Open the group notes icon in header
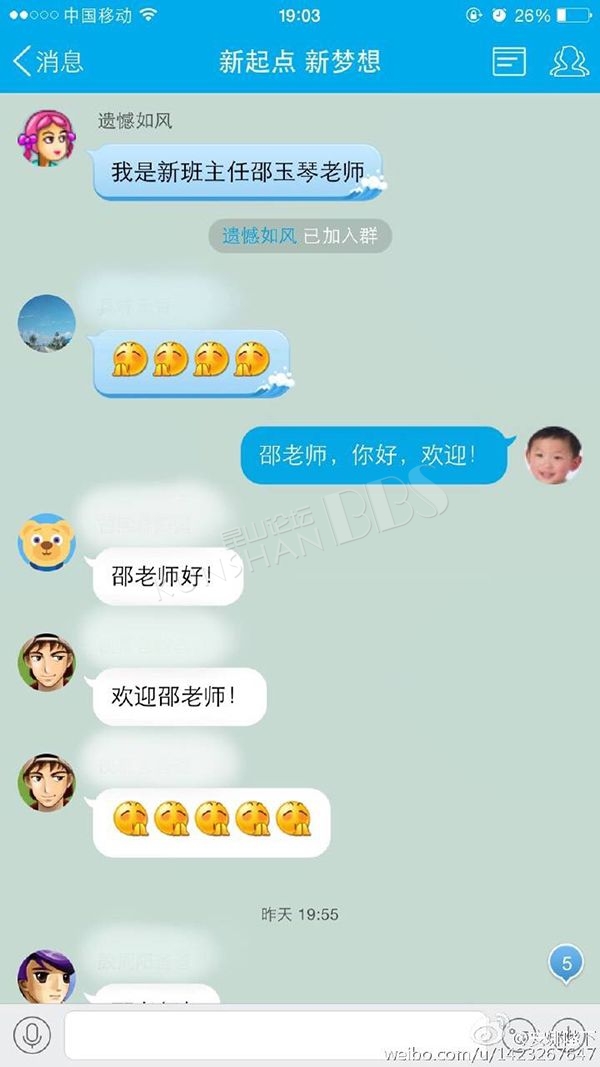This screenshot has width=600, height=1067. click(509, 61)
